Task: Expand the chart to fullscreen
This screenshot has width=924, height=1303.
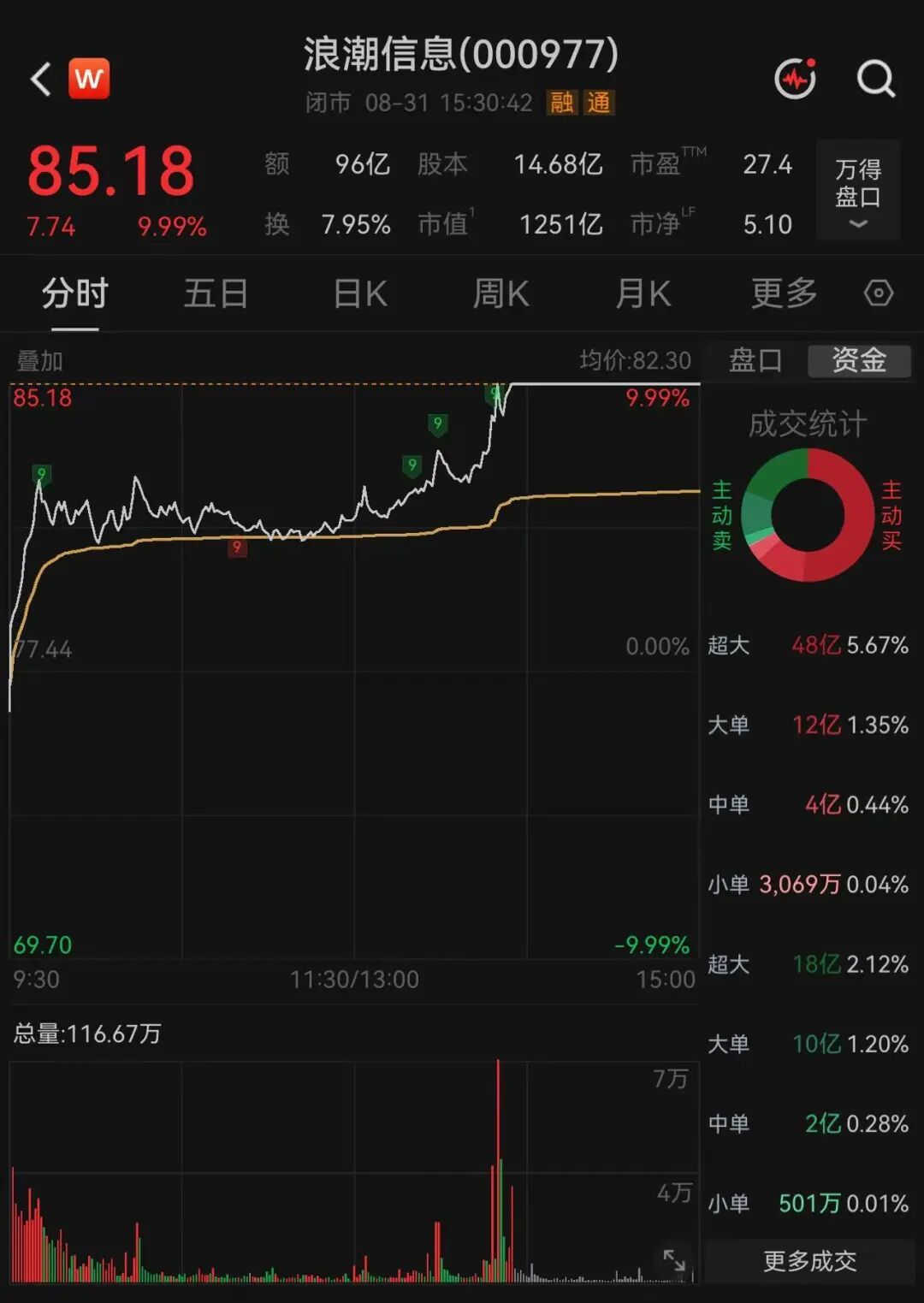Action: point(674,1259)
